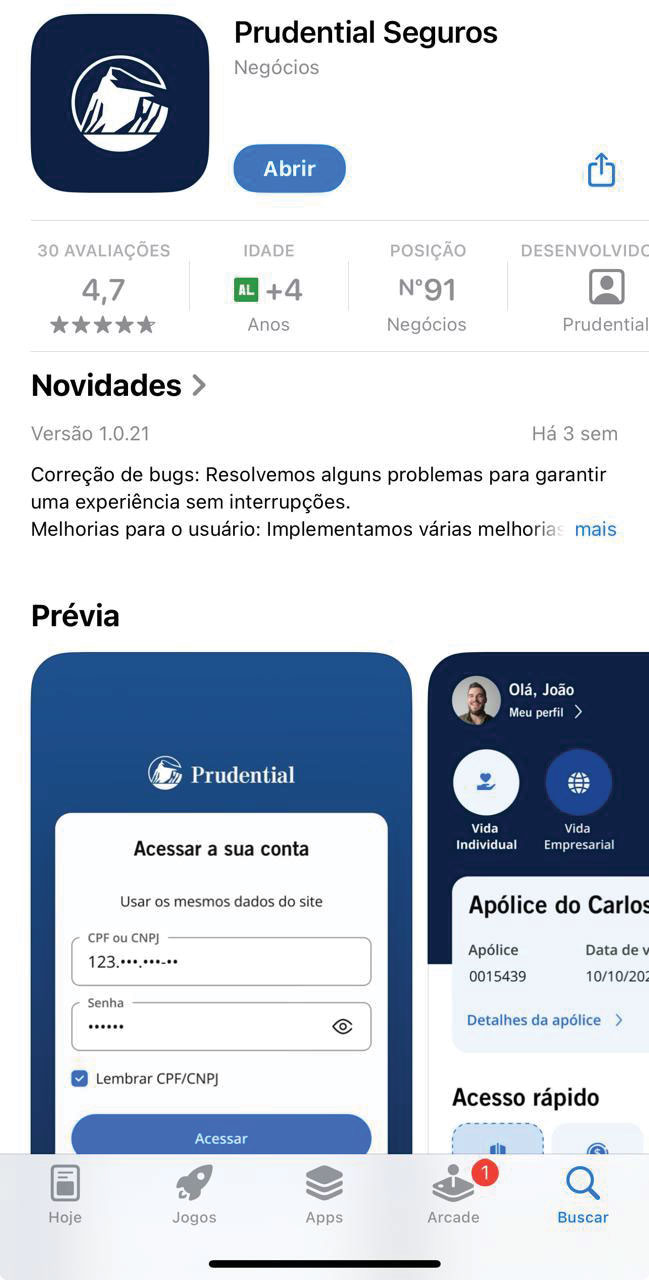Open the login screen preview image
This screenshot has height=1280, width=649.
pos(221,900)
